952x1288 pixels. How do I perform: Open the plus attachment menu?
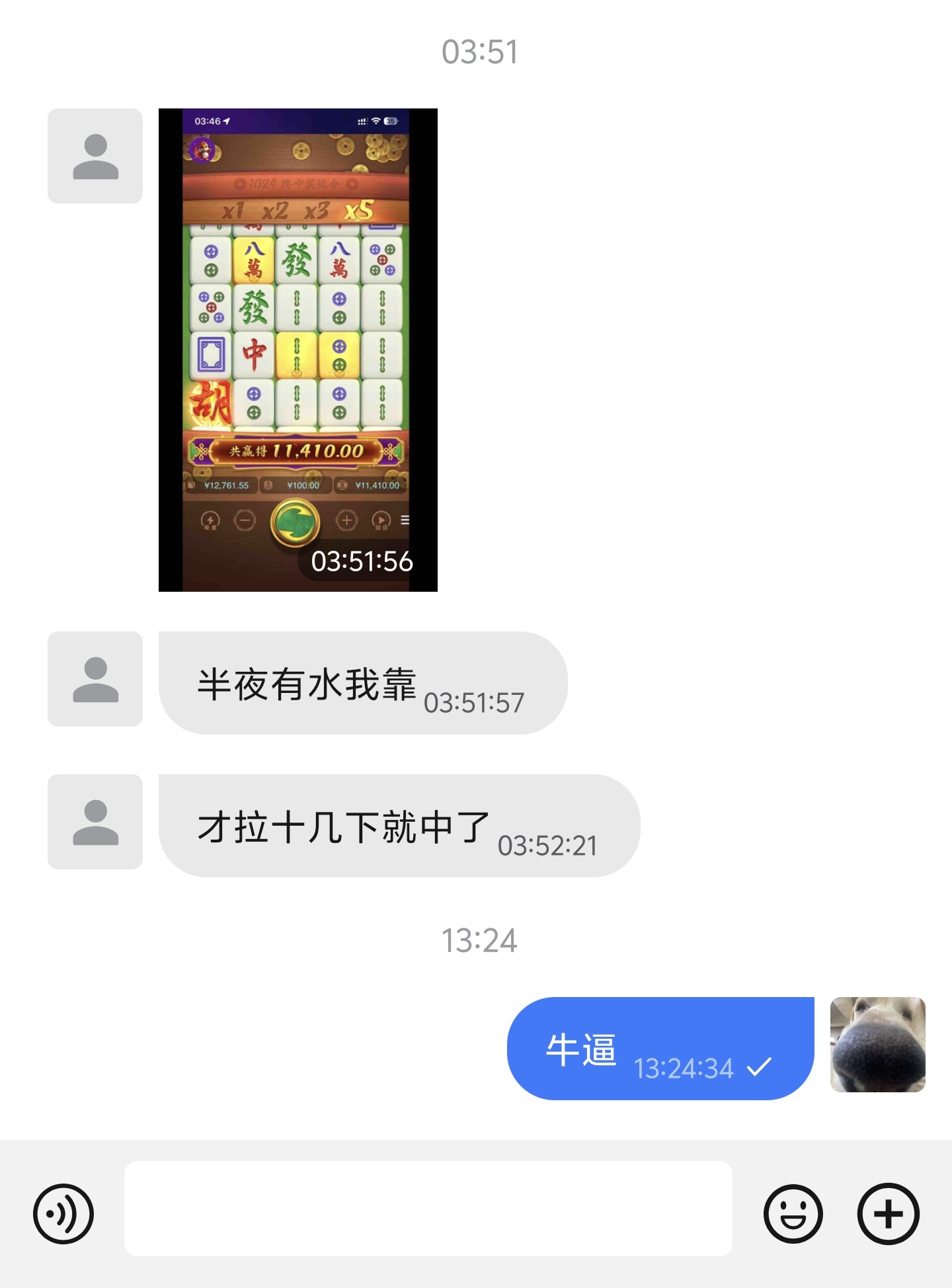[x=888, y=1213]
